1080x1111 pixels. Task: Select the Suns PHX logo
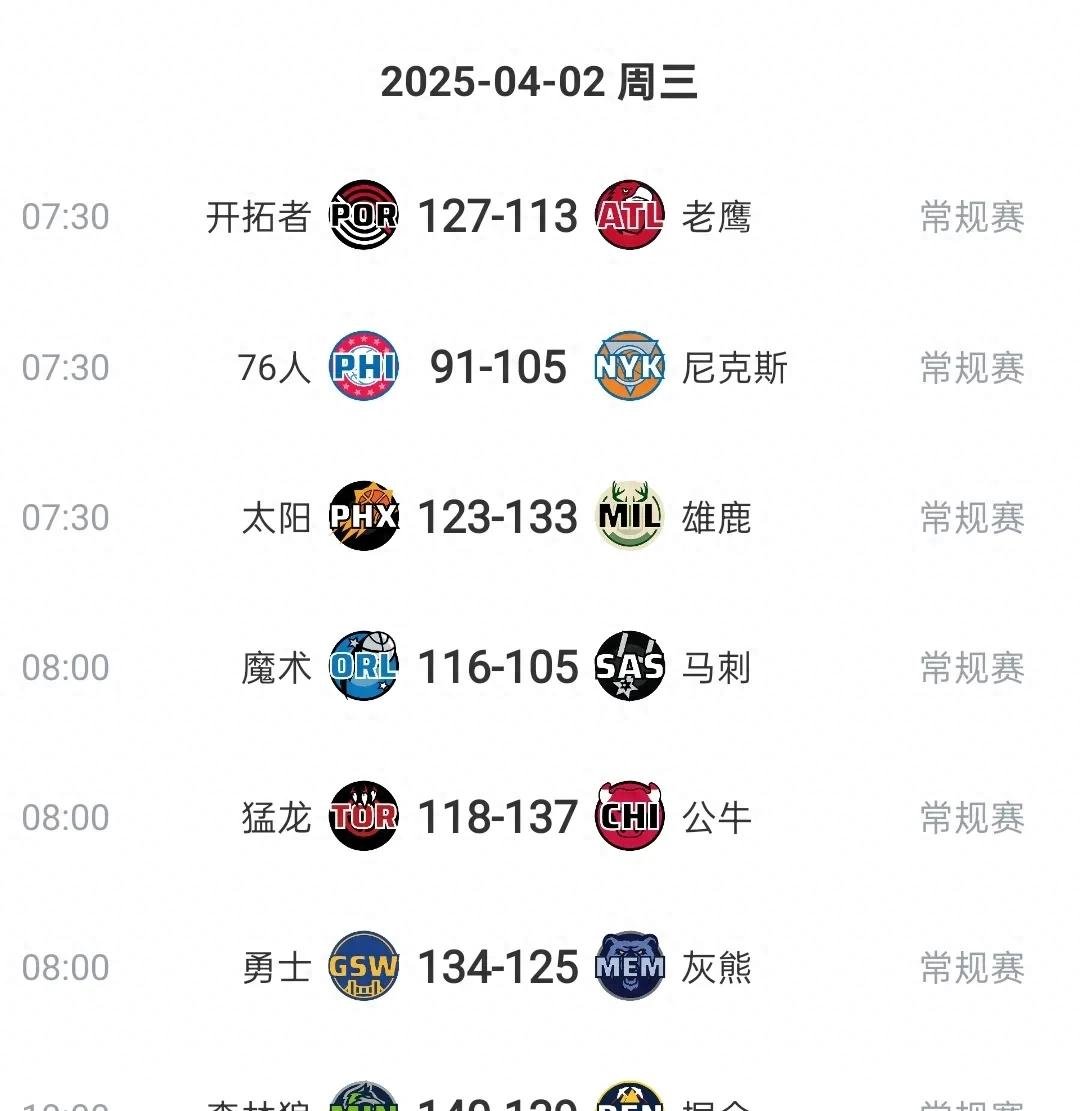pos(362,517)
